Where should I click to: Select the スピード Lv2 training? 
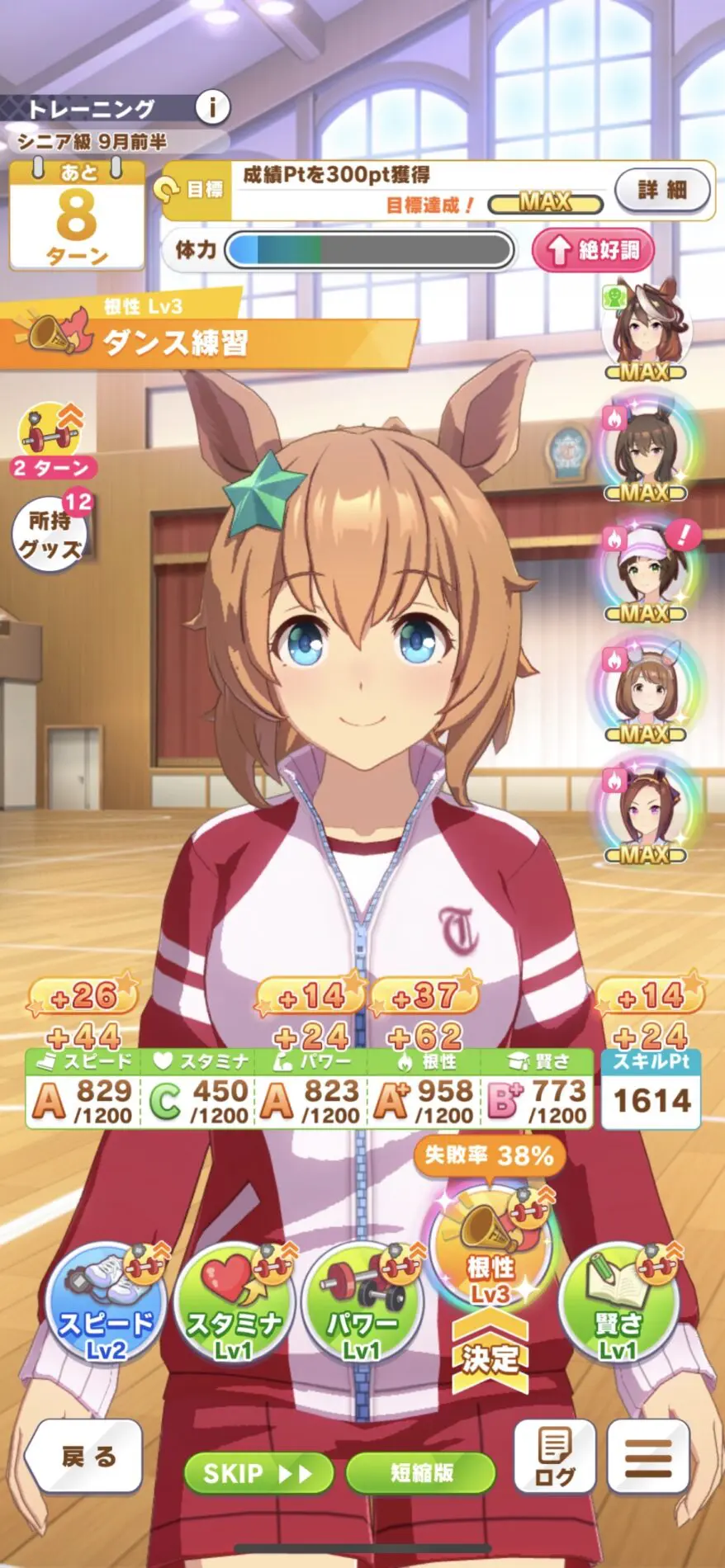pos(105,1304)
